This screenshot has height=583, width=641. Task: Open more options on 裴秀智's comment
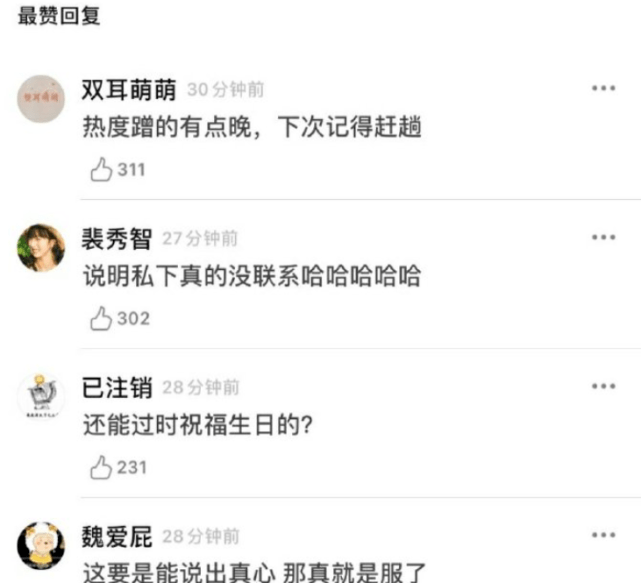click(x=603, y=237)
